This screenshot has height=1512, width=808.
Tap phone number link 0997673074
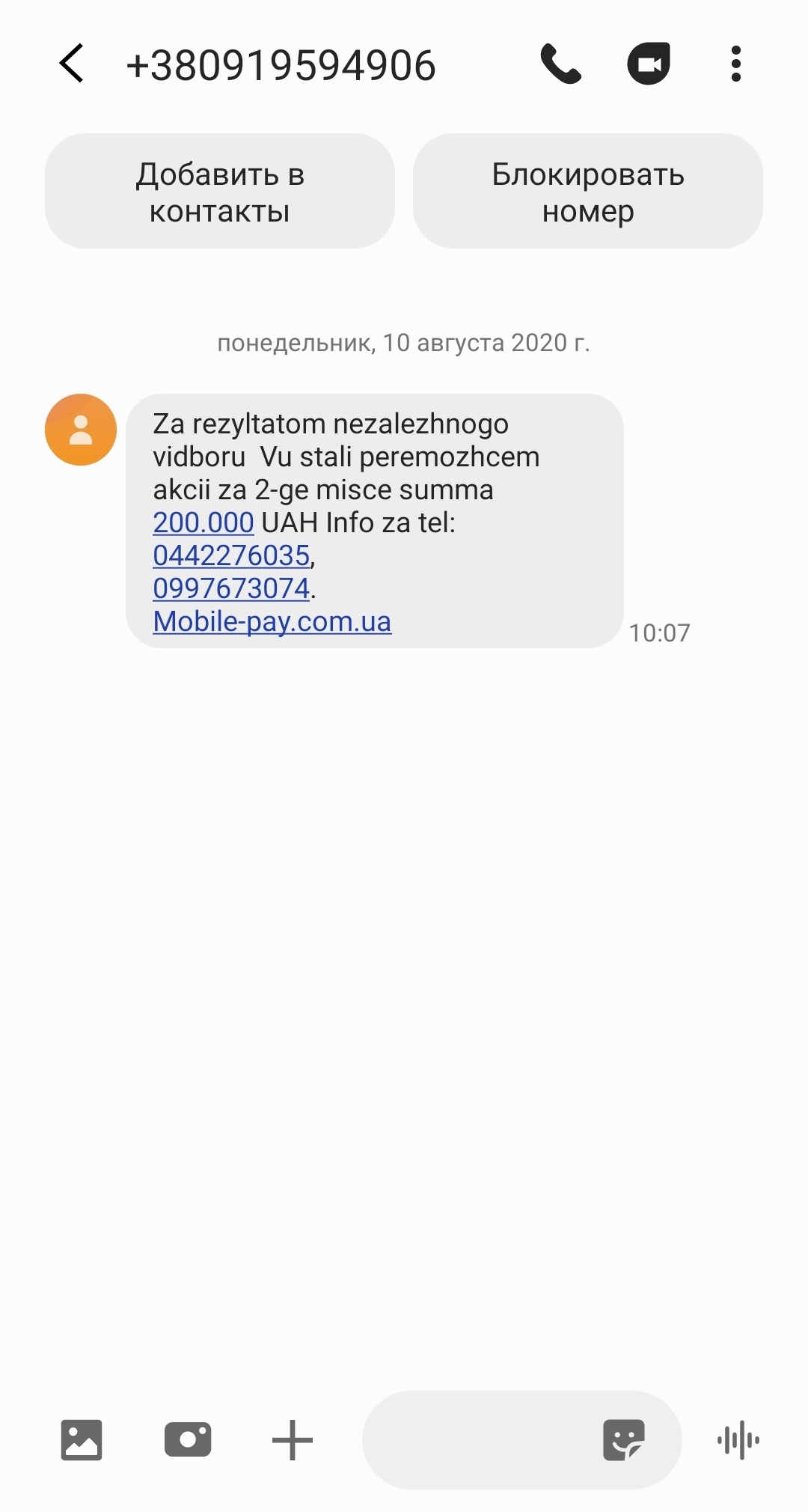click(x=231, y=588)
